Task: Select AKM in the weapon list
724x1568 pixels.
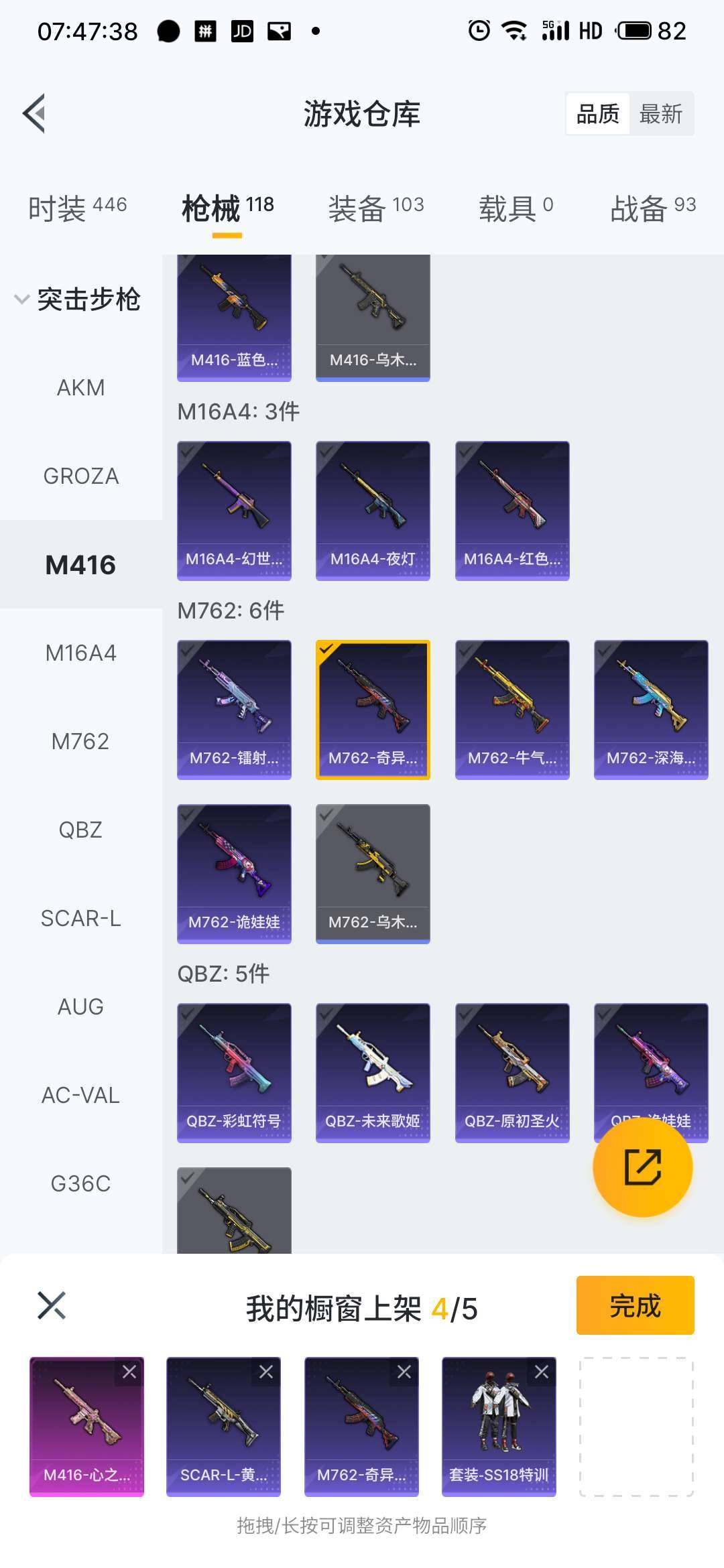Action: 80,387
